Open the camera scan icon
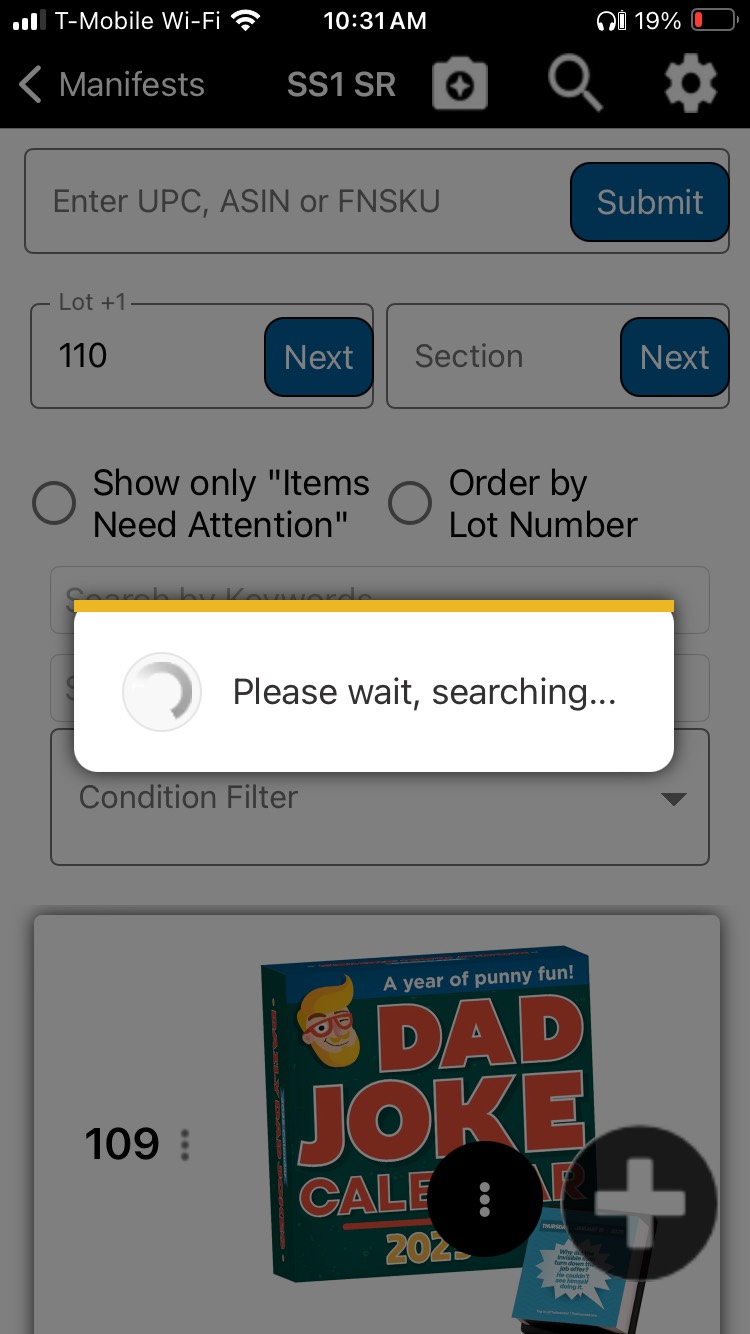Viewport: 750px width, 1334px height. (460, 85)
